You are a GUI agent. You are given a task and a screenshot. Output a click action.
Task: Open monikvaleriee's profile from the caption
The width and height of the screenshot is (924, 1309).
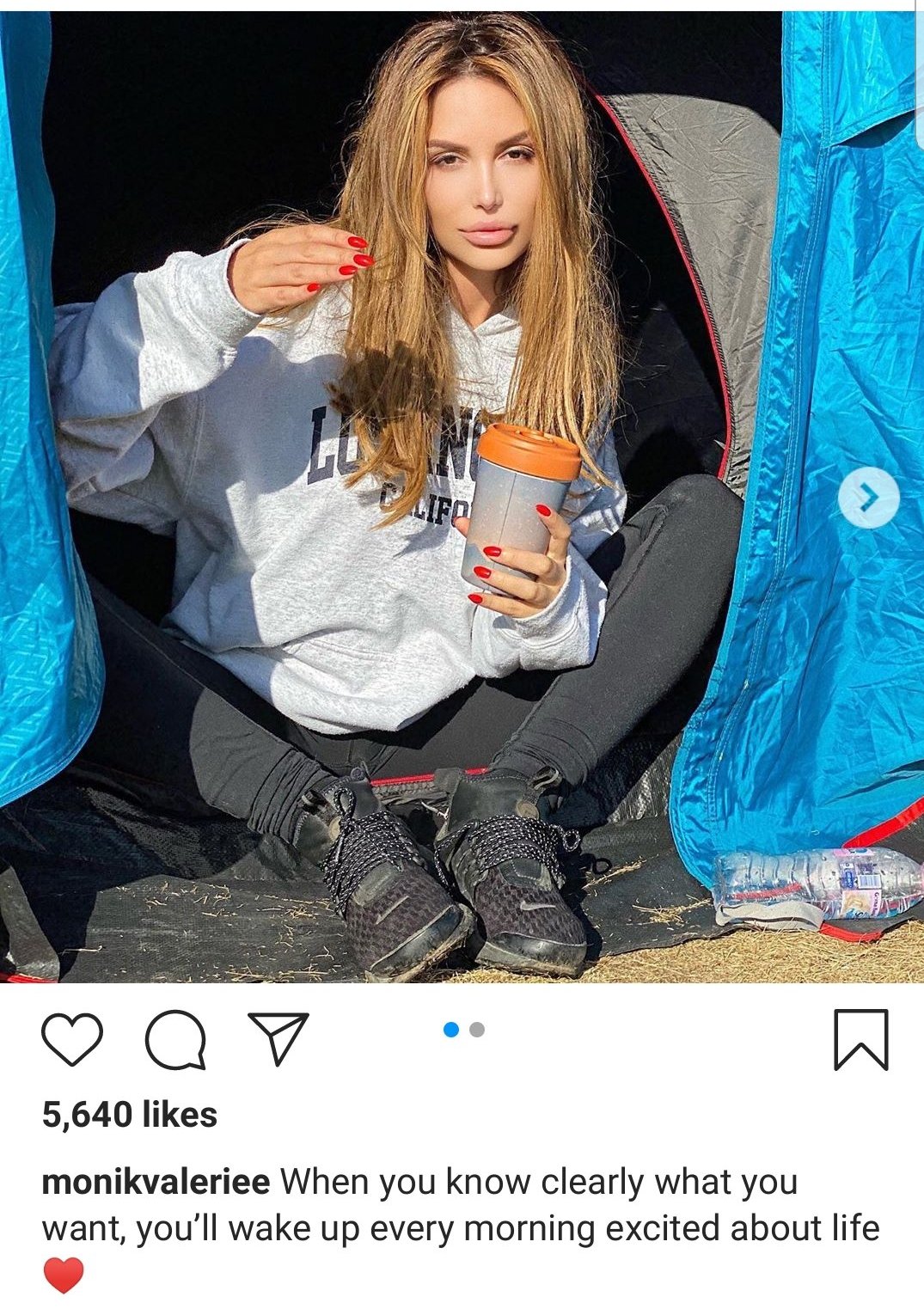(156, 1181)
